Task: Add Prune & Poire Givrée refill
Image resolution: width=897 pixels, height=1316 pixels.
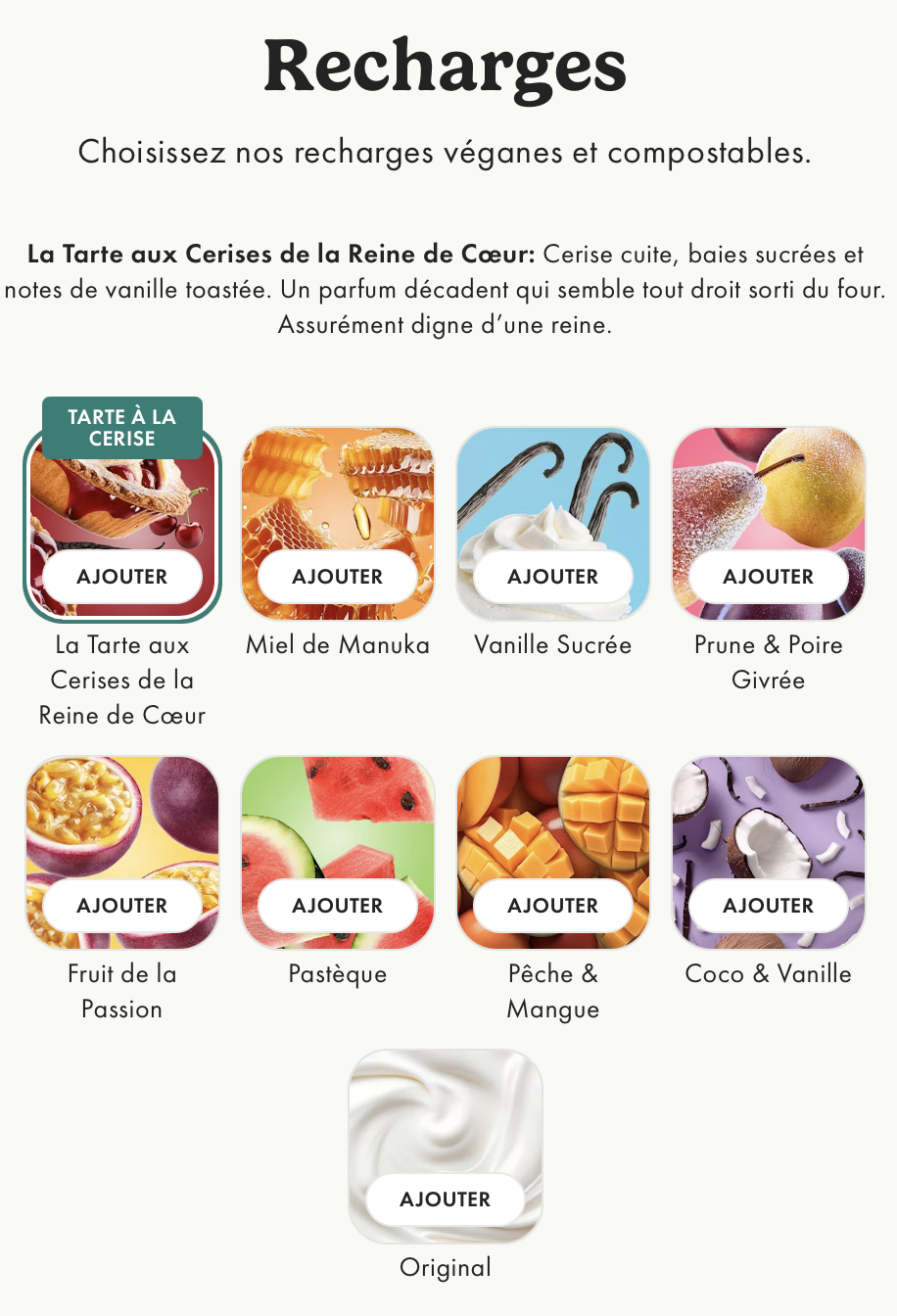Action: click(769, 577)
